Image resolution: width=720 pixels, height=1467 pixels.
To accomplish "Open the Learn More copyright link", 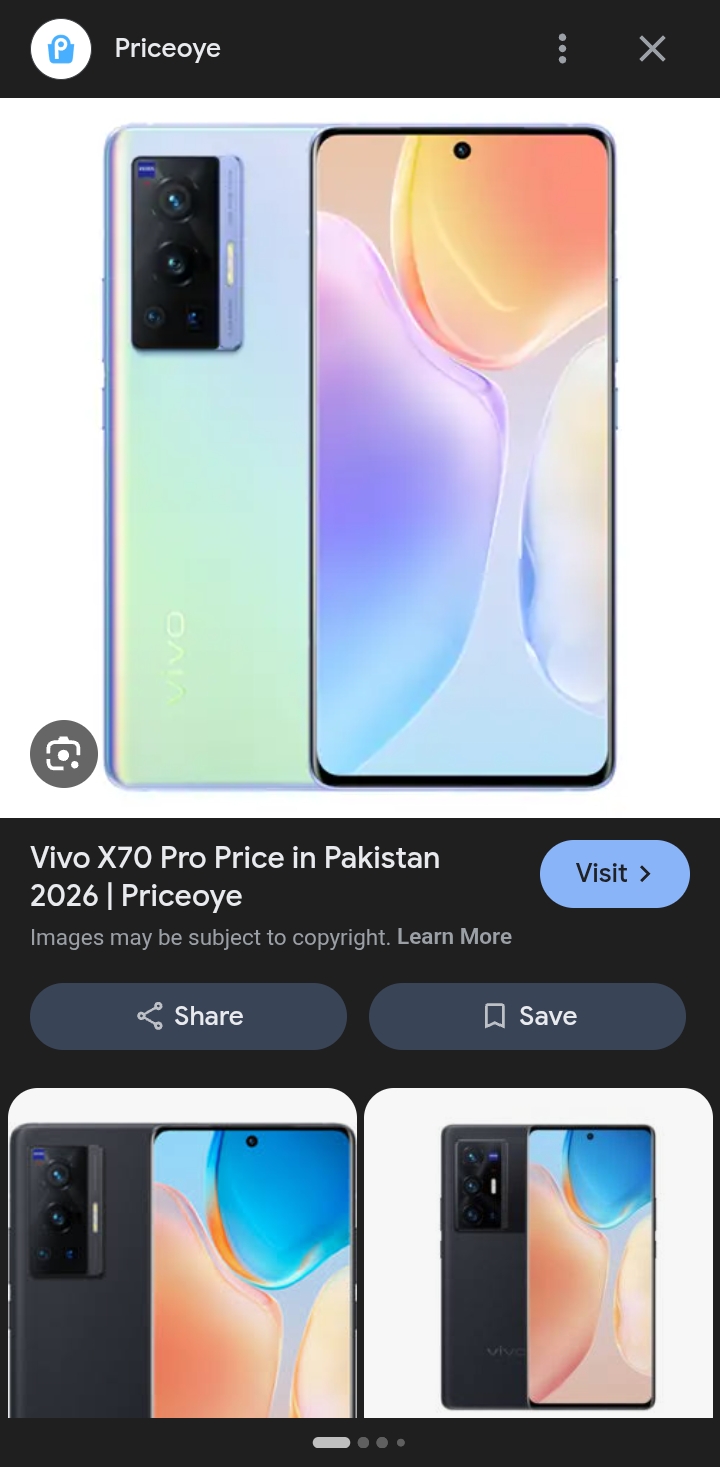I will (x=454, y=937).
